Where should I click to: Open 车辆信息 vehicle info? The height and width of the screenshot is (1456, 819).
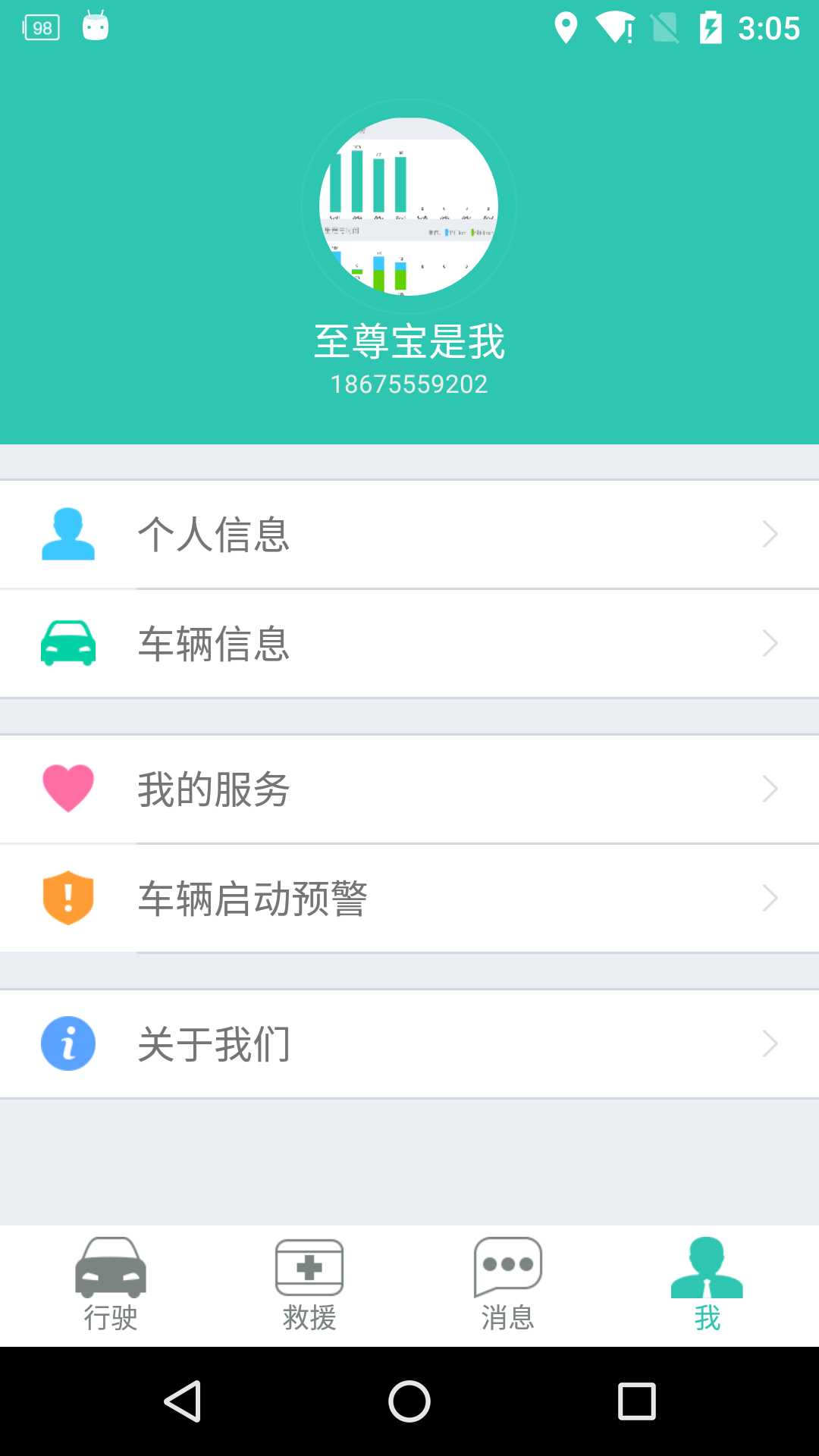pos(409,644)
